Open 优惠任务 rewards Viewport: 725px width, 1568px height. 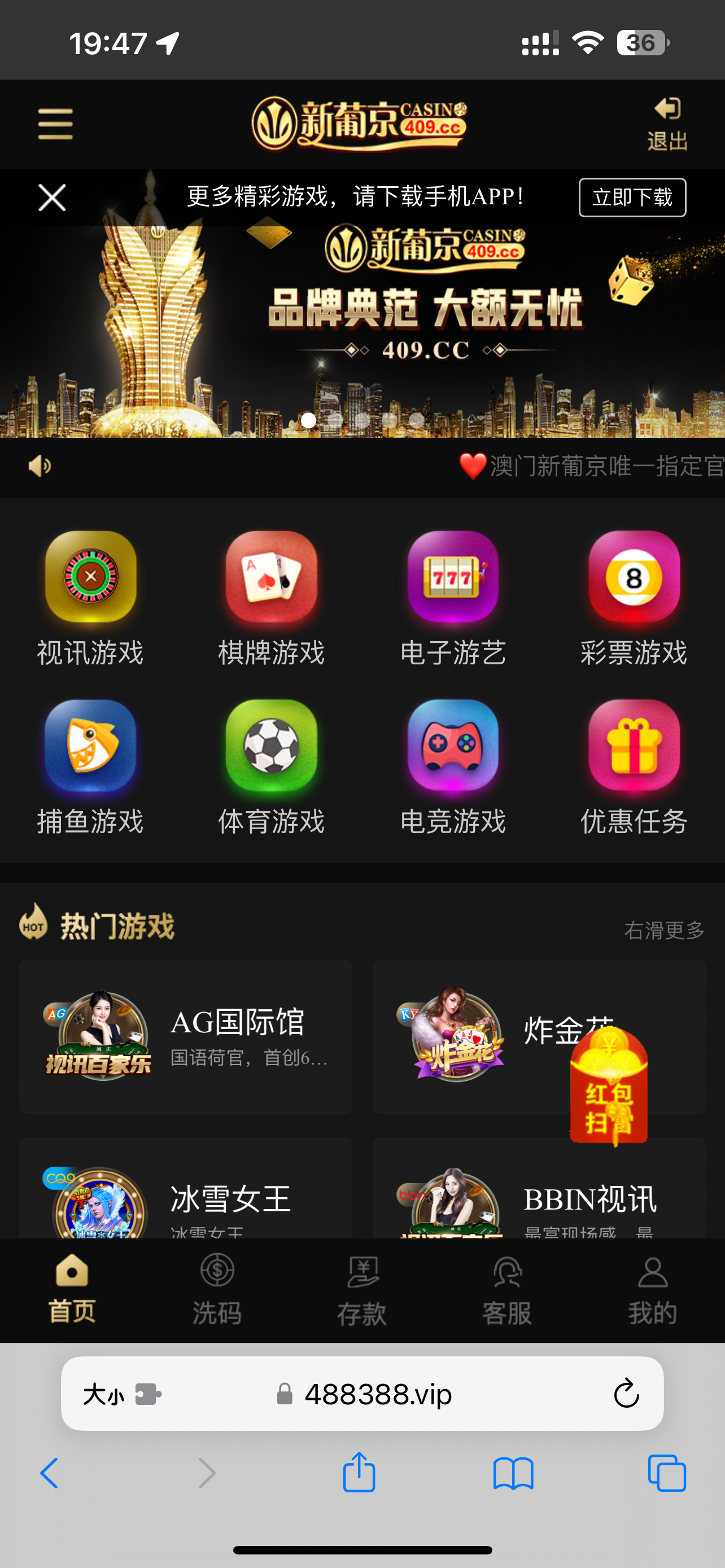[x=634, y=767]
